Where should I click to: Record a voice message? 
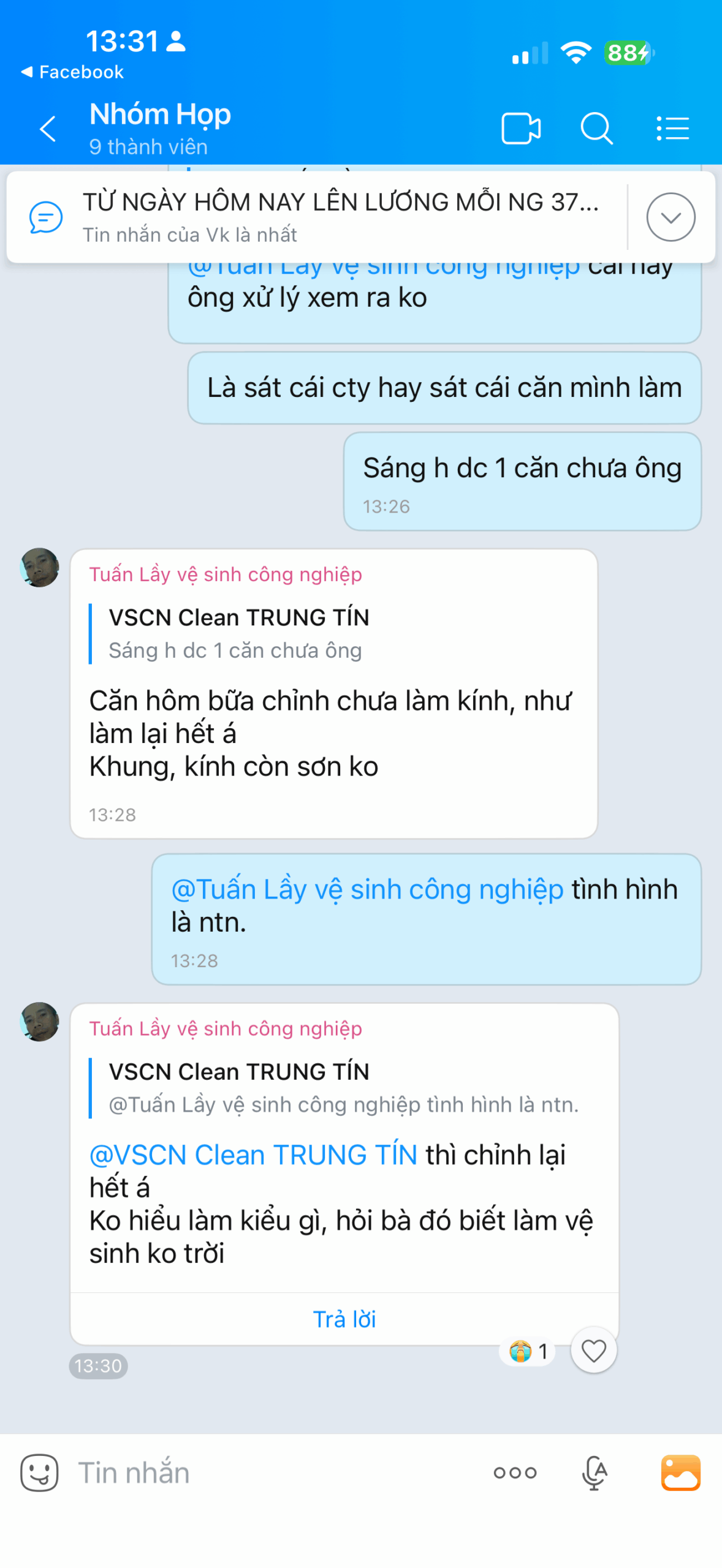594,1473
